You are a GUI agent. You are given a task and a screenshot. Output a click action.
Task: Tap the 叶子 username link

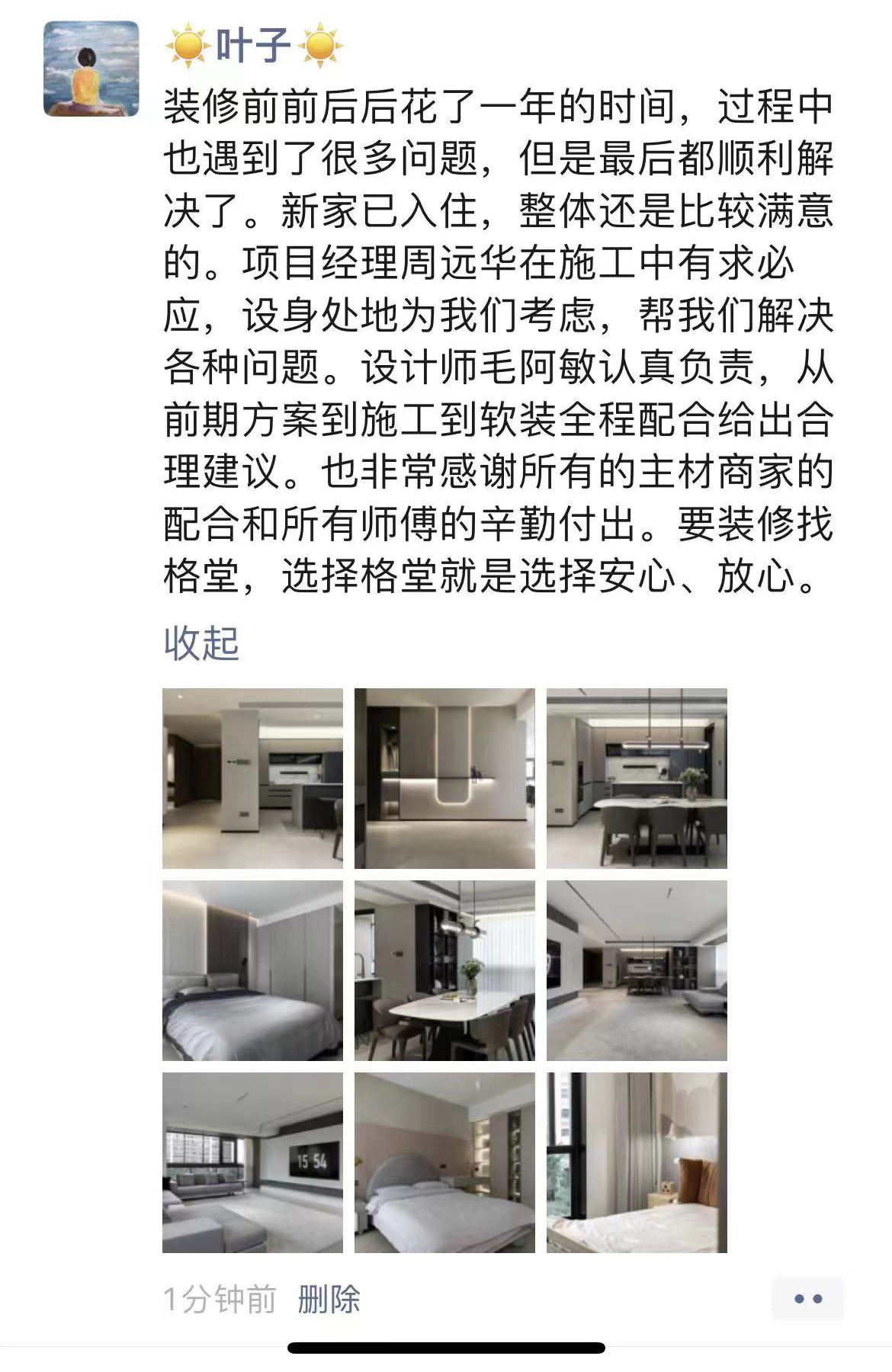coord(254,45)
